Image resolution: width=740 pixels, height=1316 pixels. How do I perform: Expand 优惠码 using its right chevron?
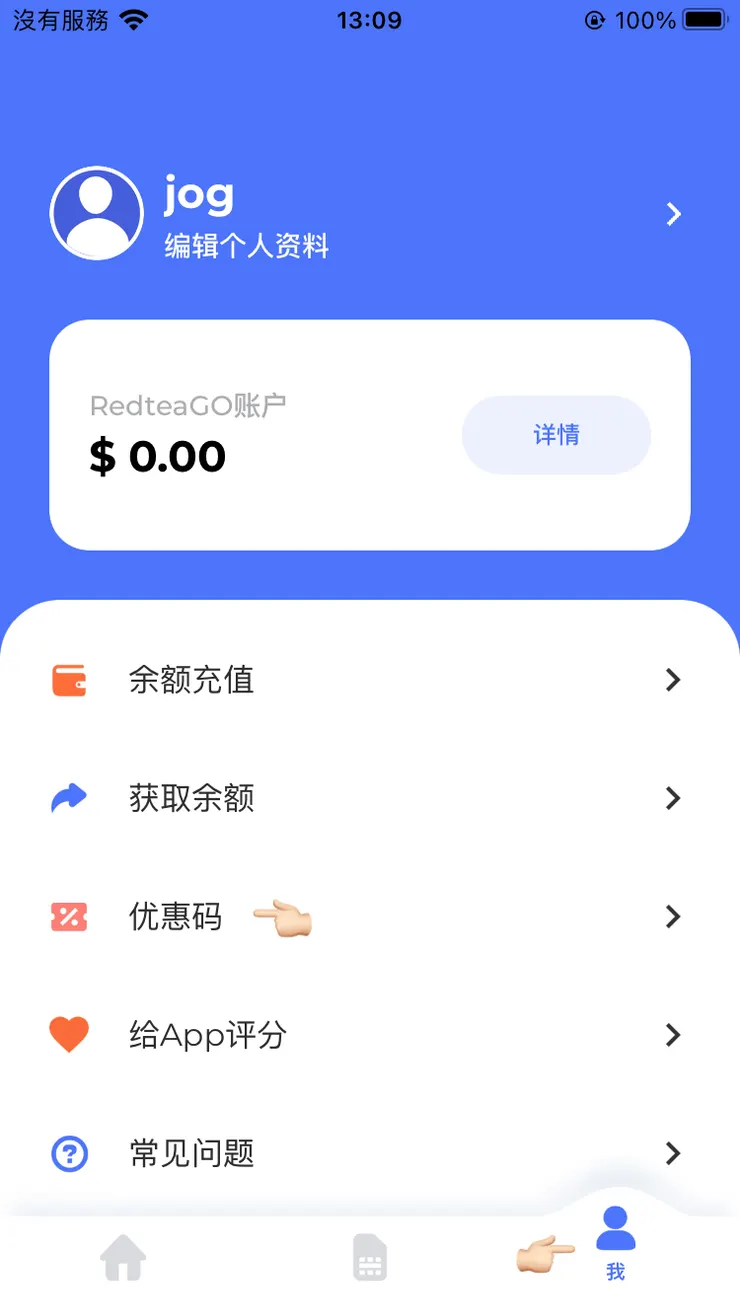pyautogui.click(x=672, y=917)
